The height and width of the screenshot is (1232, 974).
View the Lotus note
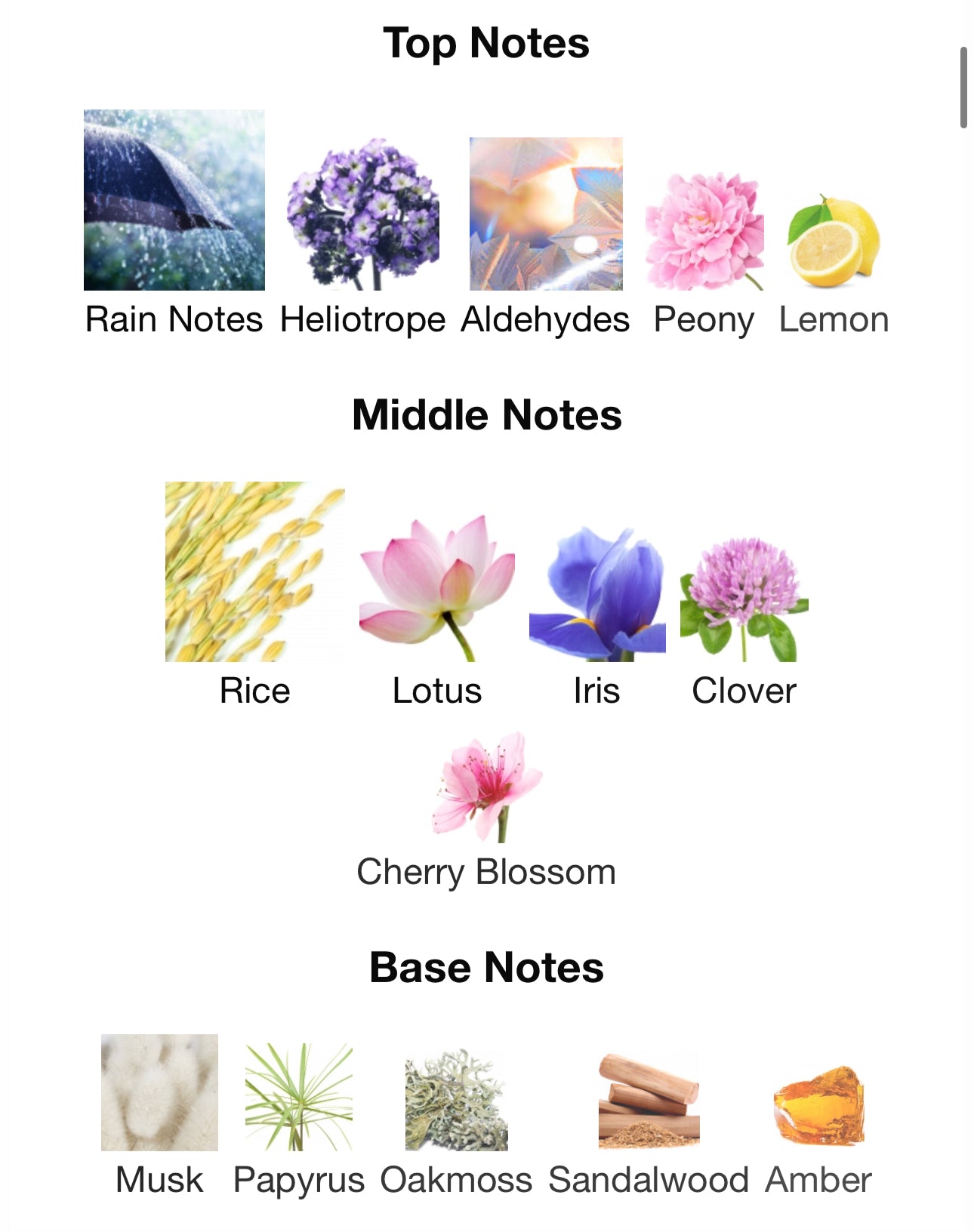[437, 589]
